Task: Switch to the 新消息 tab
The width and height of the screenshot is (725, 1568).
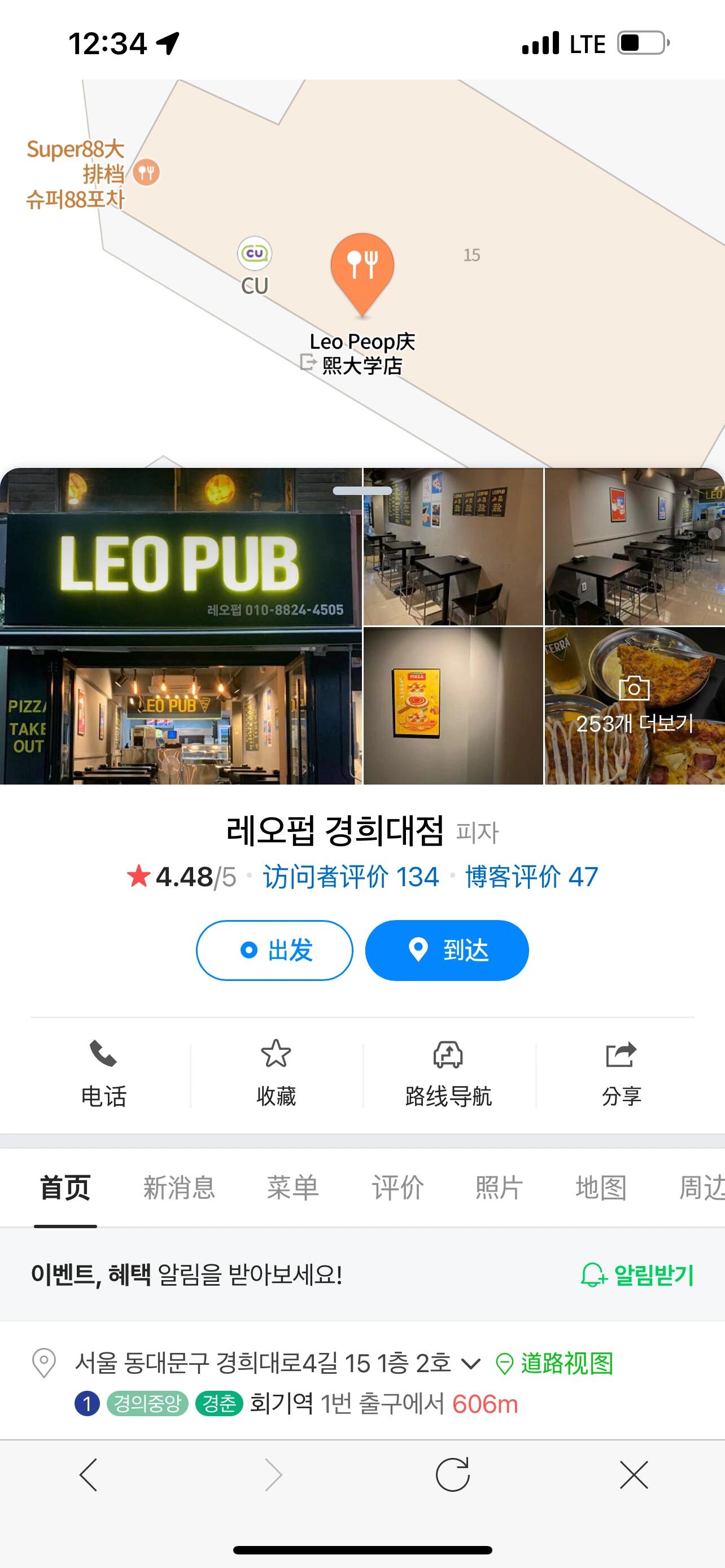Action: click(179, 1188)
